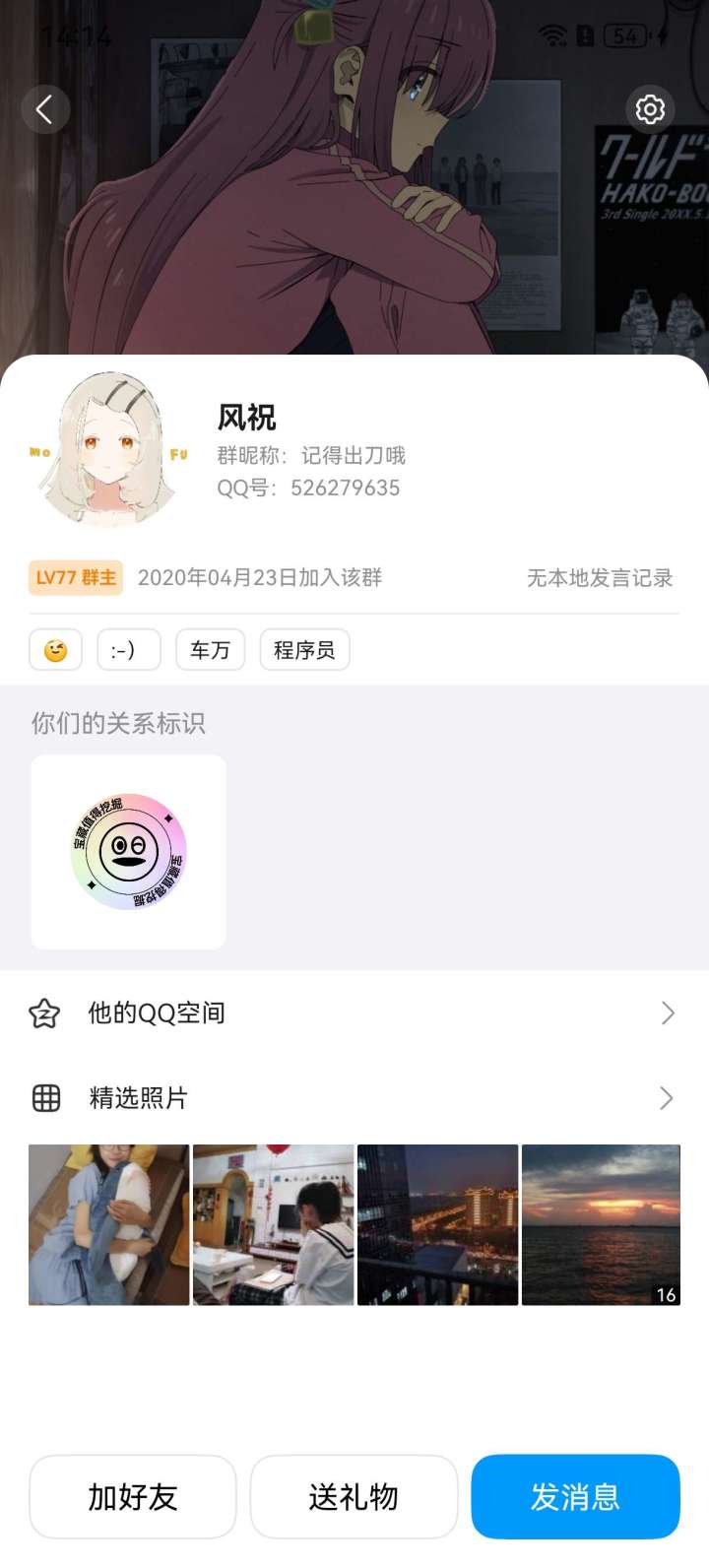709x1568 pixels.
Task: View the night city skyline photo
Action: [437, 1224]
